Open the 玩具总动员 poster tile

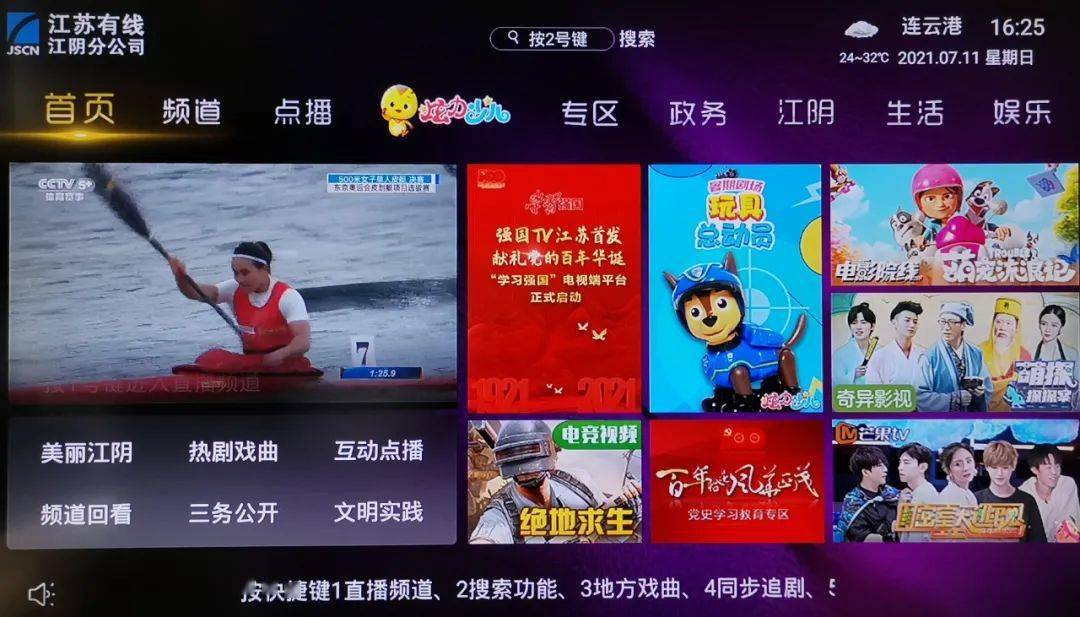[x=734, y=288]
